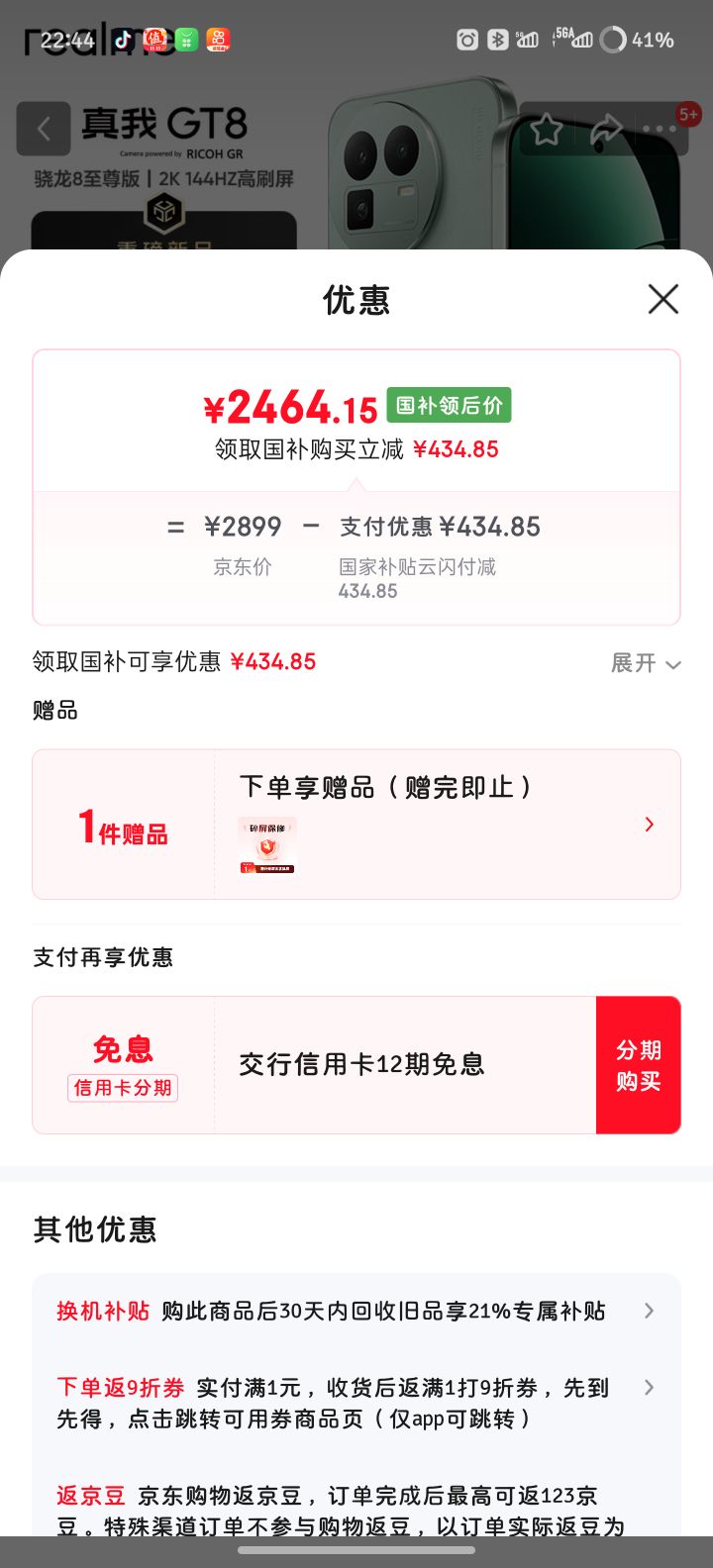The height and width of the screenshot is (1568, 713).
Task: Tap the share icon
Action: point(605,129)
